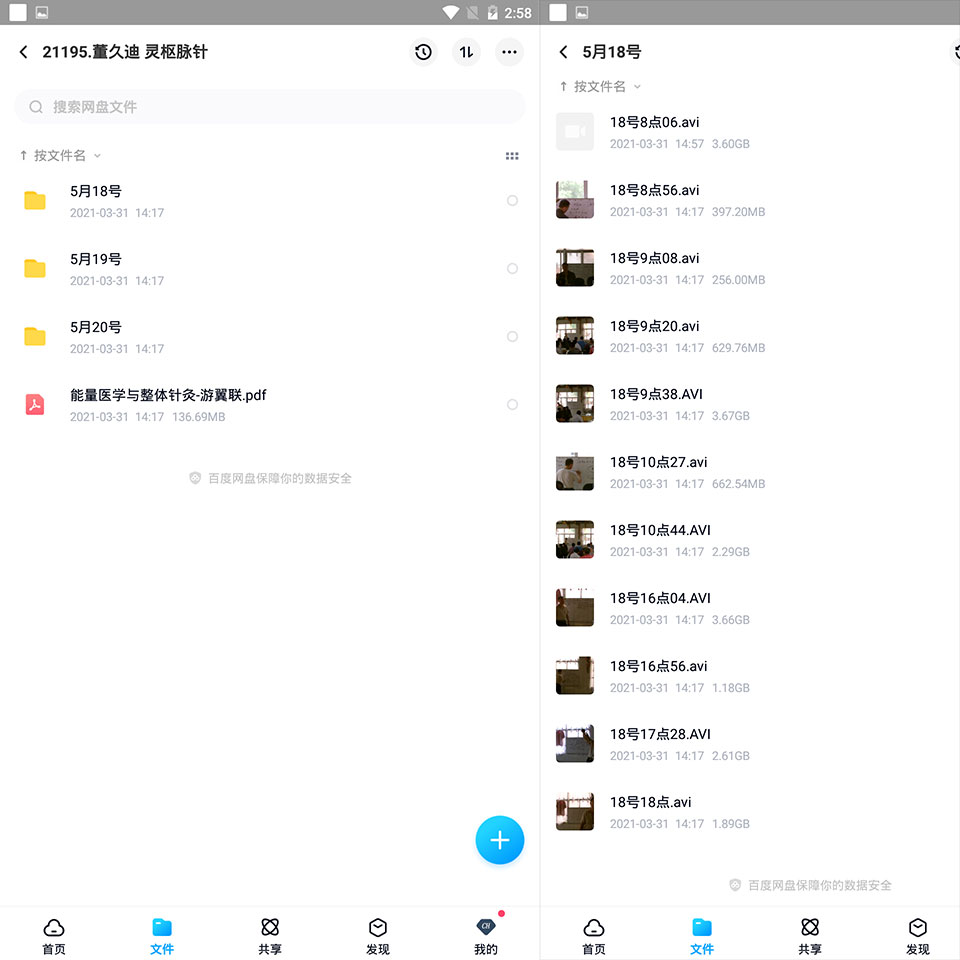Open the three-dot overflow menu
Image resolution: width=960 pixels, height=960 pixels.
(x=510, y=52)
